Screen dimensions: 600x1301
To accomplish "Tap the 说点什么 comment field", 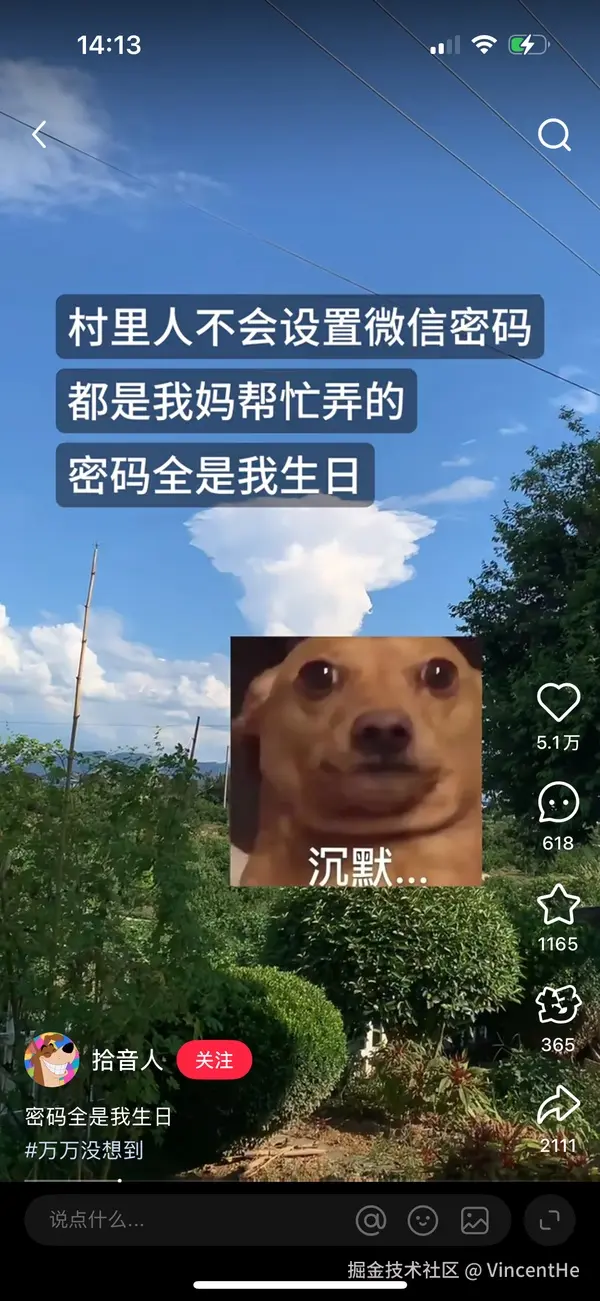I will pos(180,1219).
